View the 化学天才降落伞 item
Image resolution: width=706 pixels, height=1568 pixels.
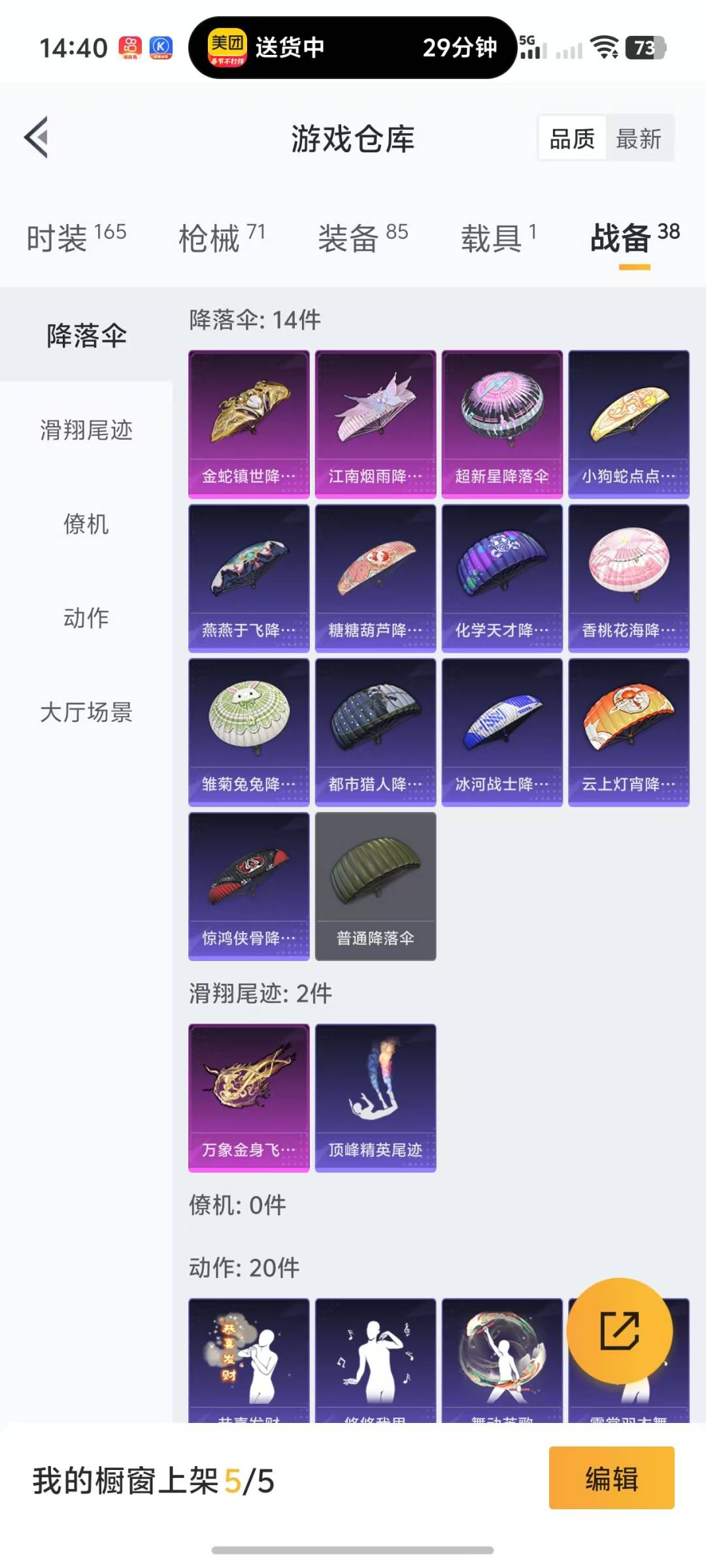point(502,579)
